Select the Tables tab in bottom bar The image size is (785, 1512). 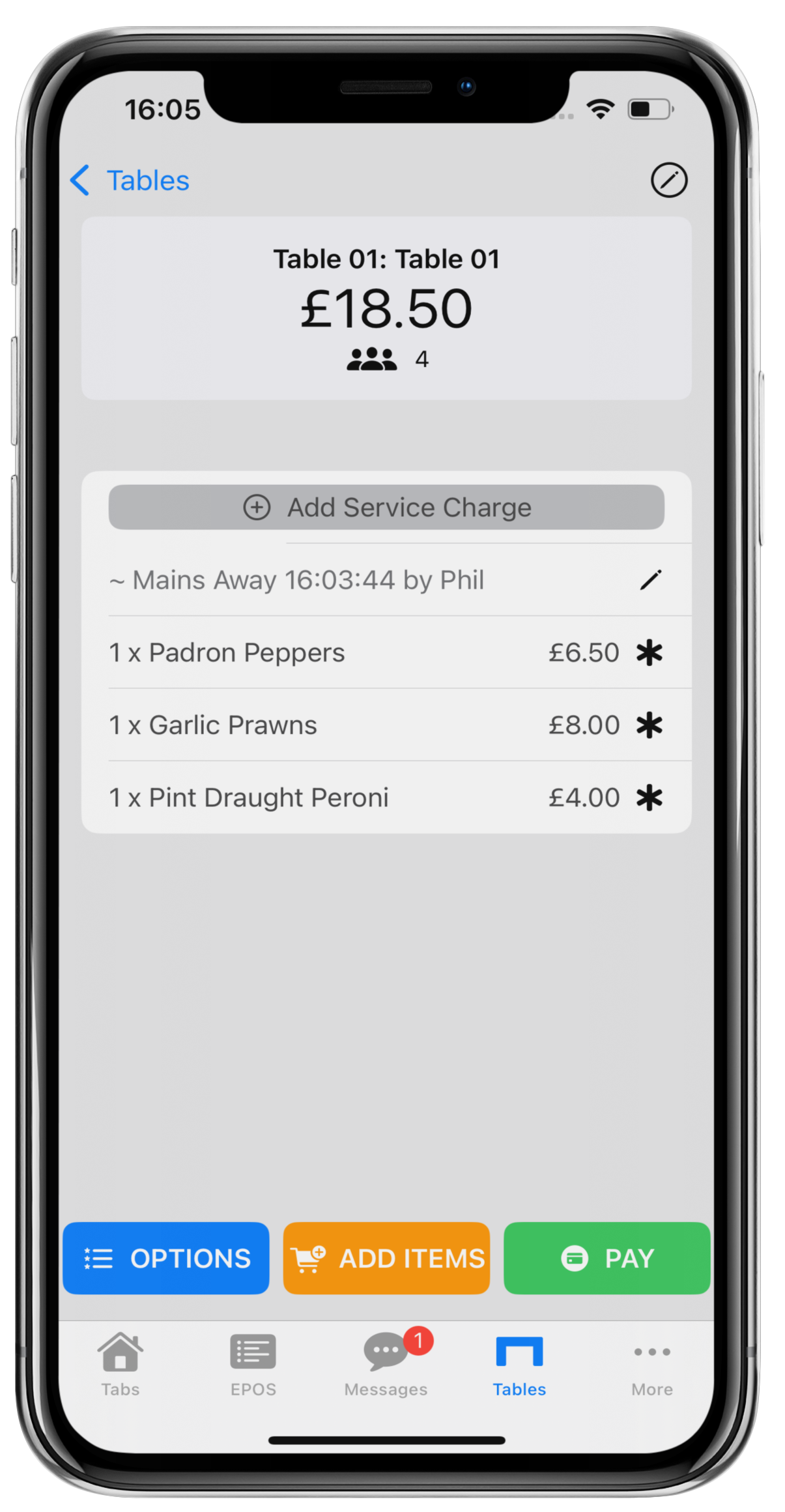pyautogui.click(x=519, y=1365)
